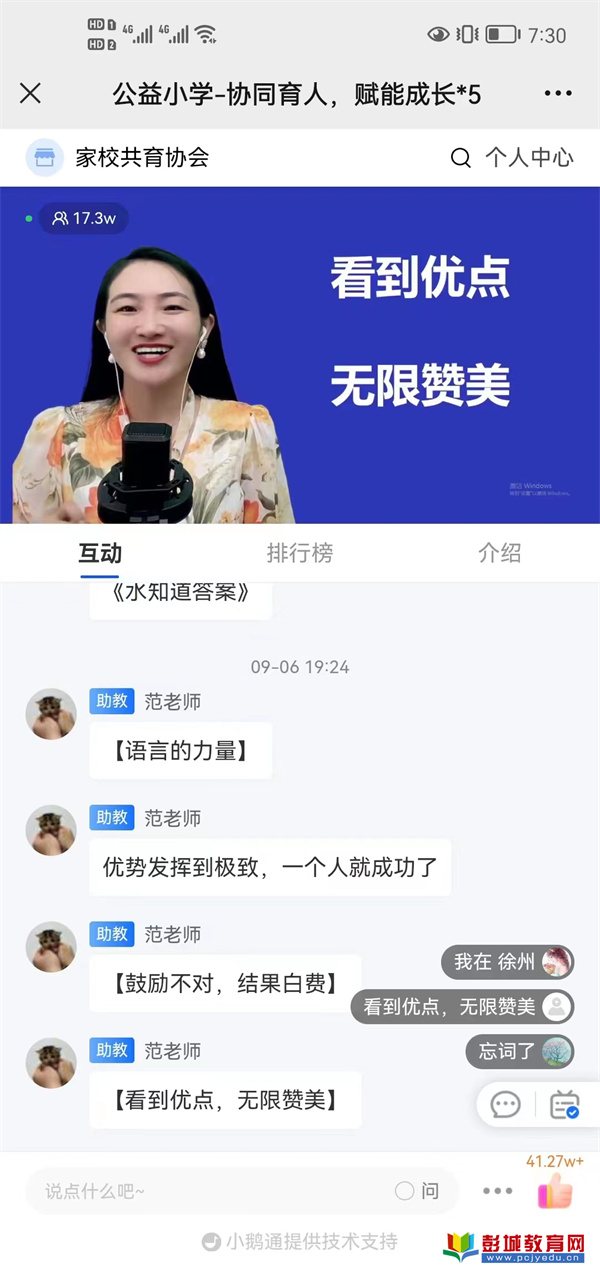
Task: Open more options beside the input box
Action: coord(497,1191)
